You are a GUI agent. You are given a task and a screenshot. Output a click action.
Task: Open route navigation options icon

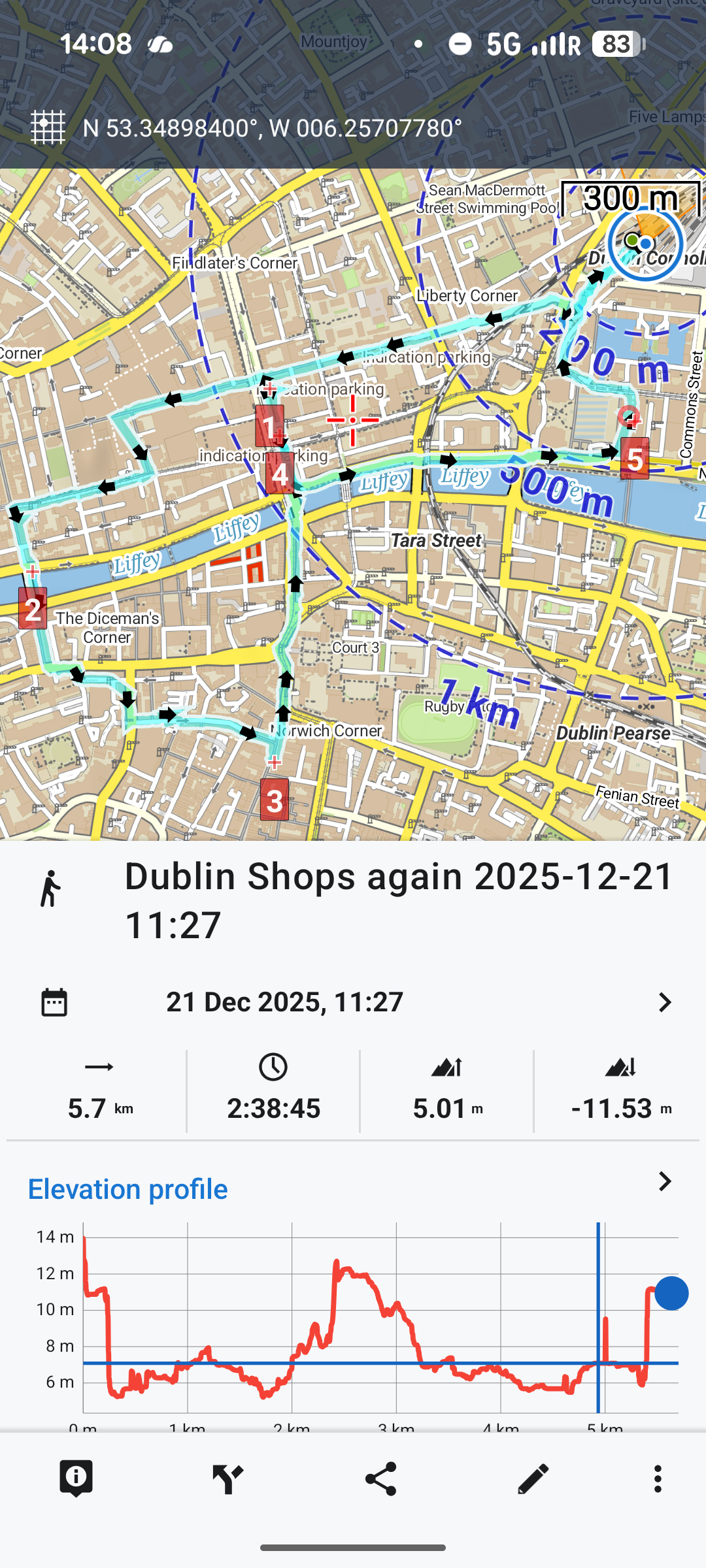[228, 1478]
